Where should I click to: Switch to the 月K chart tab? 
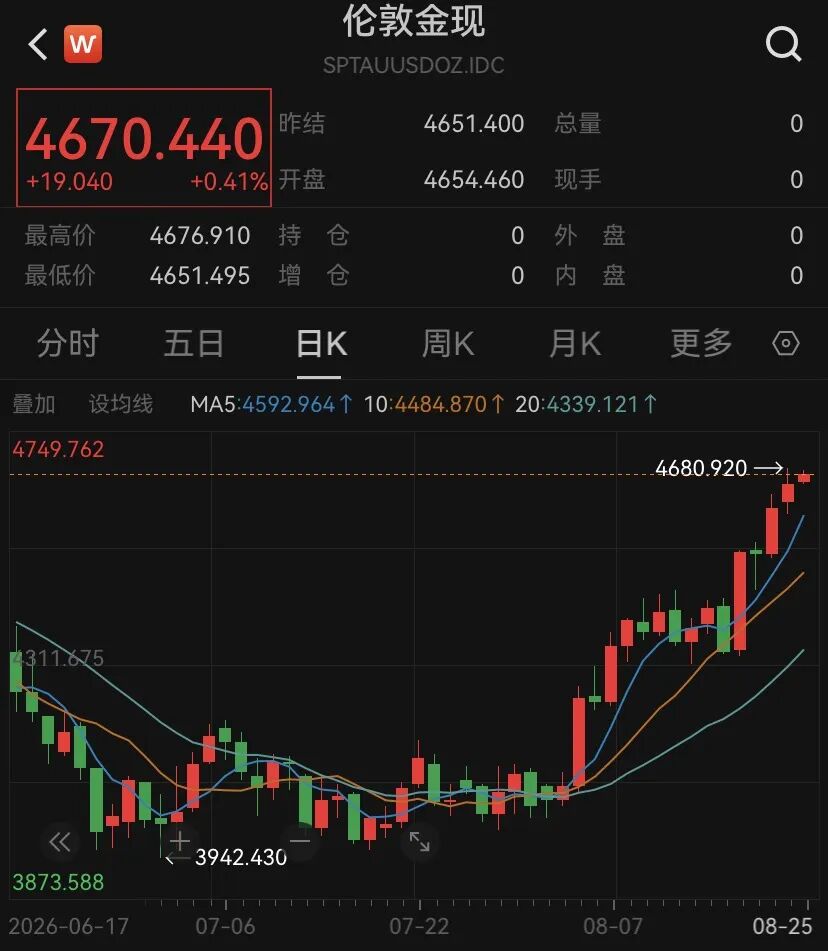coord(574,343)
